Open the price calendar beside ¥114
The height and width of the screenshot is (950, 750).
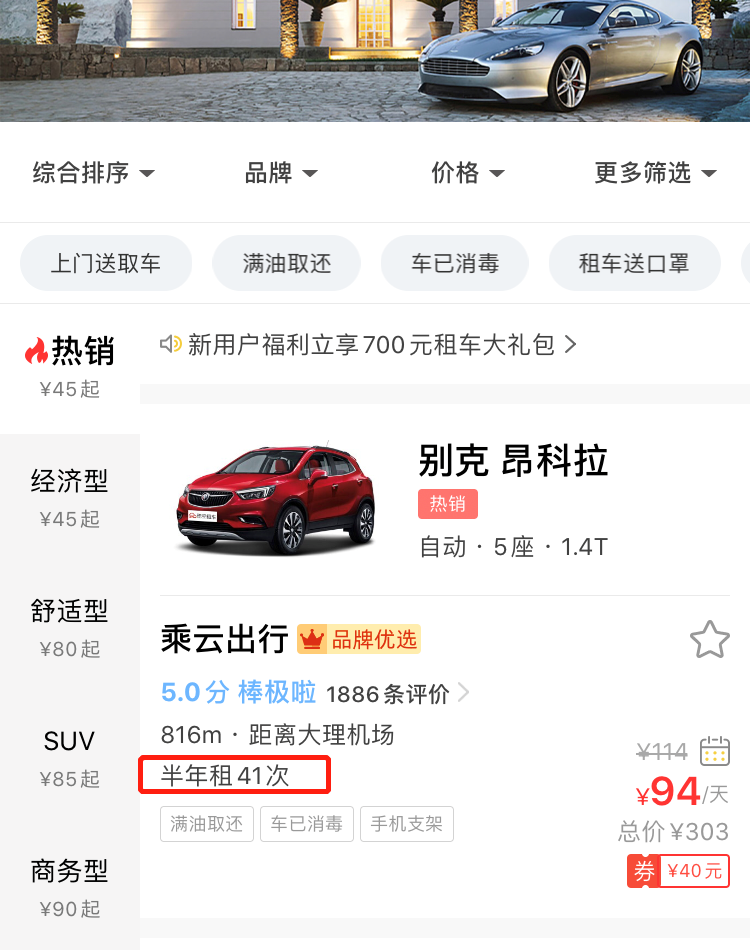click(x=714, y=751)
